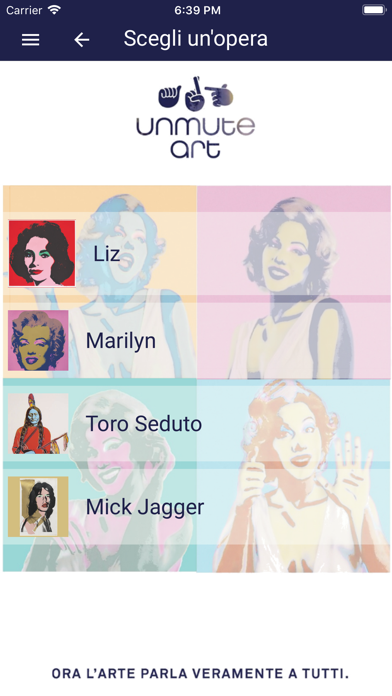Choose the Toro Seduto artwork
This screenshot has width=392, height=696.
(x=197, y=423)
